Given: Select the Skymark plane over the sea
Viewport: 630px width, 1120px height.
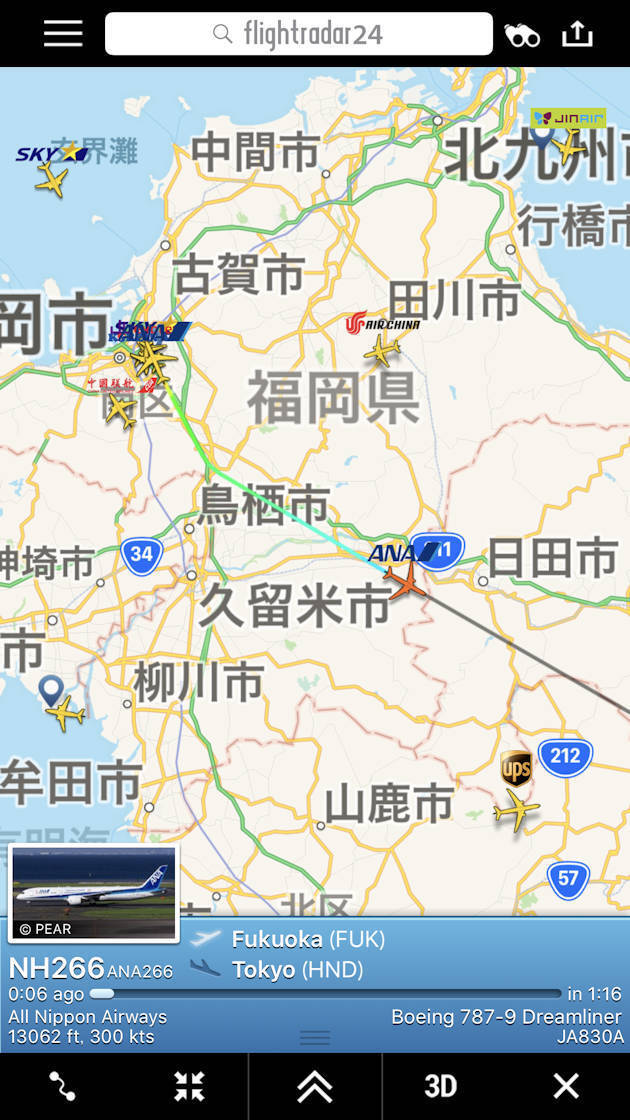Looking at the screenshot, I should [51, 179].
